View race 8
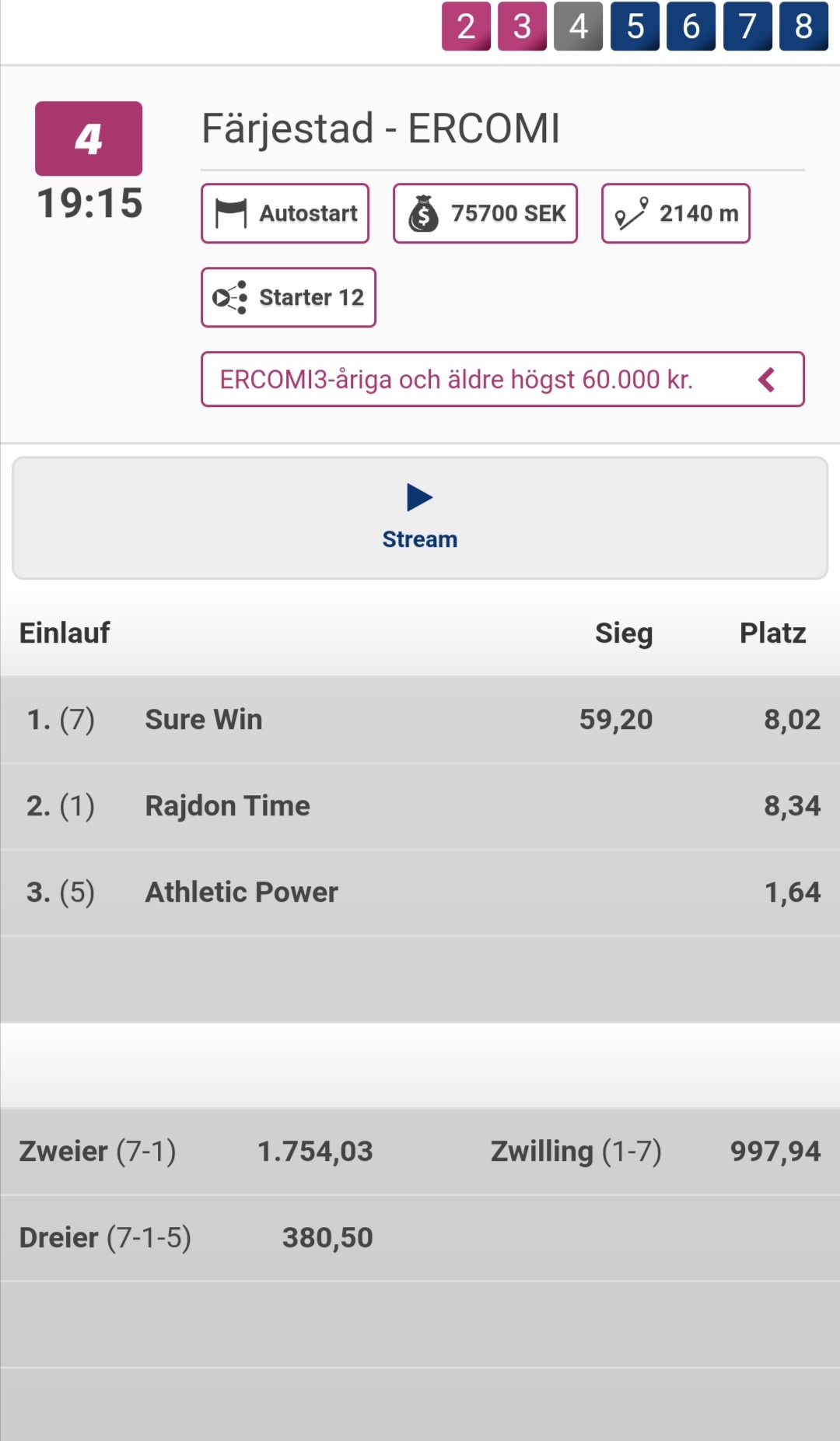This screenshot has width=840, height=1441. (803, 26)
